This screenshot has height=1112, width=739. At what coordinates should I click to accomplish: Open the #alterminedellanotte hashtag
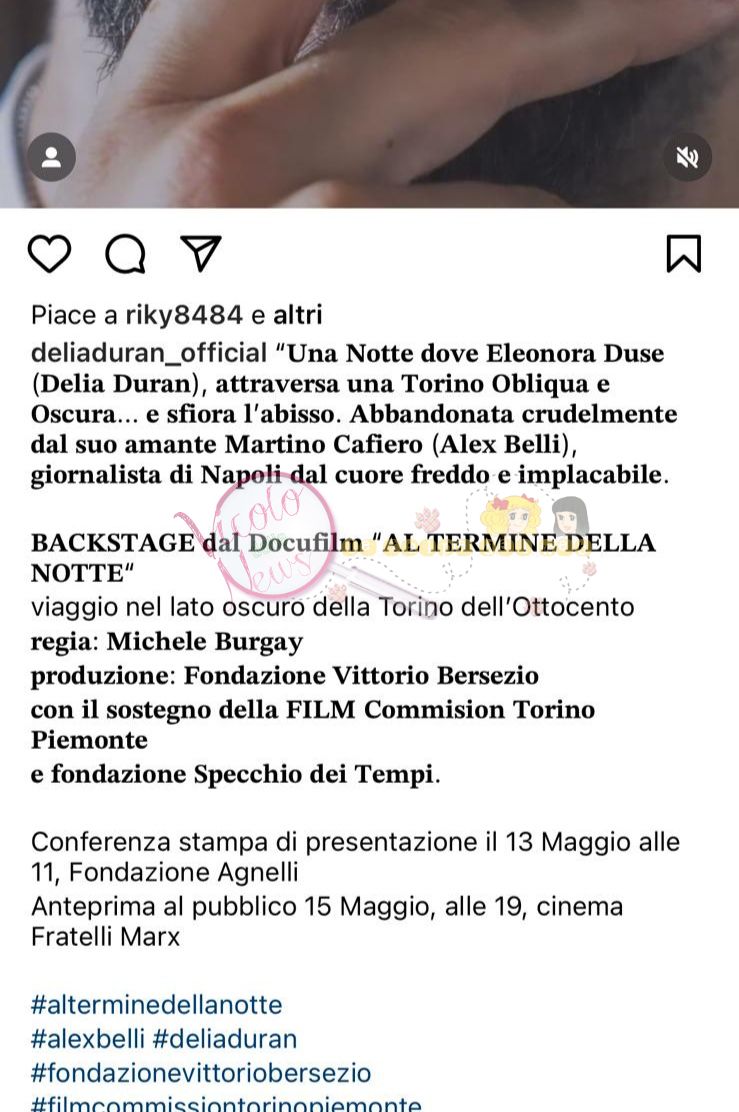click(157, 1005)
